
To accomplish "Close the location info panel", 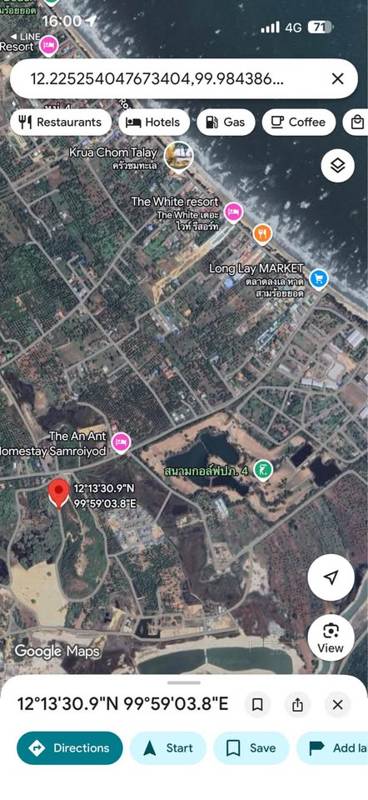I will point(337,705).
